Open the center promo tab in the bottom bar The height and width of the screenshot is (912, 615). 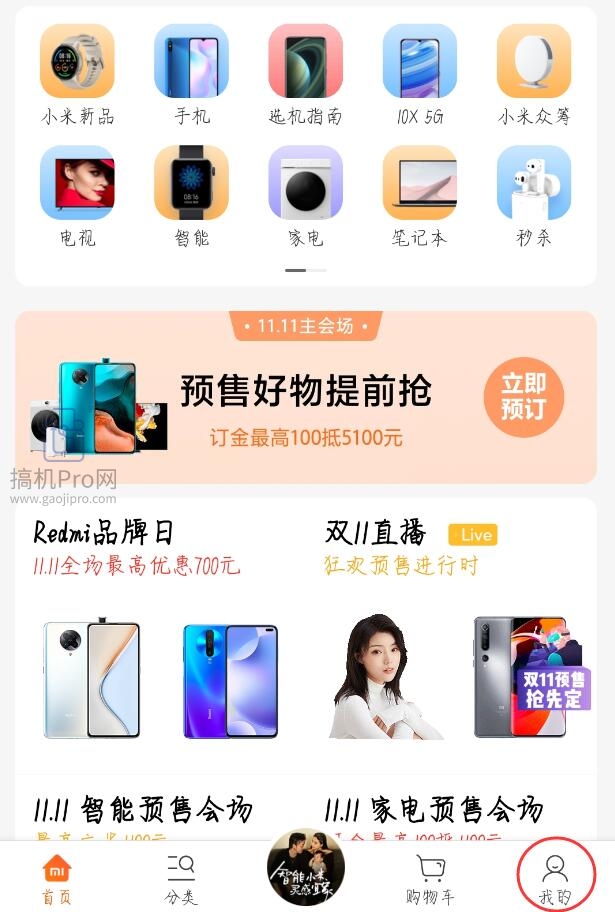click(306, 868)
